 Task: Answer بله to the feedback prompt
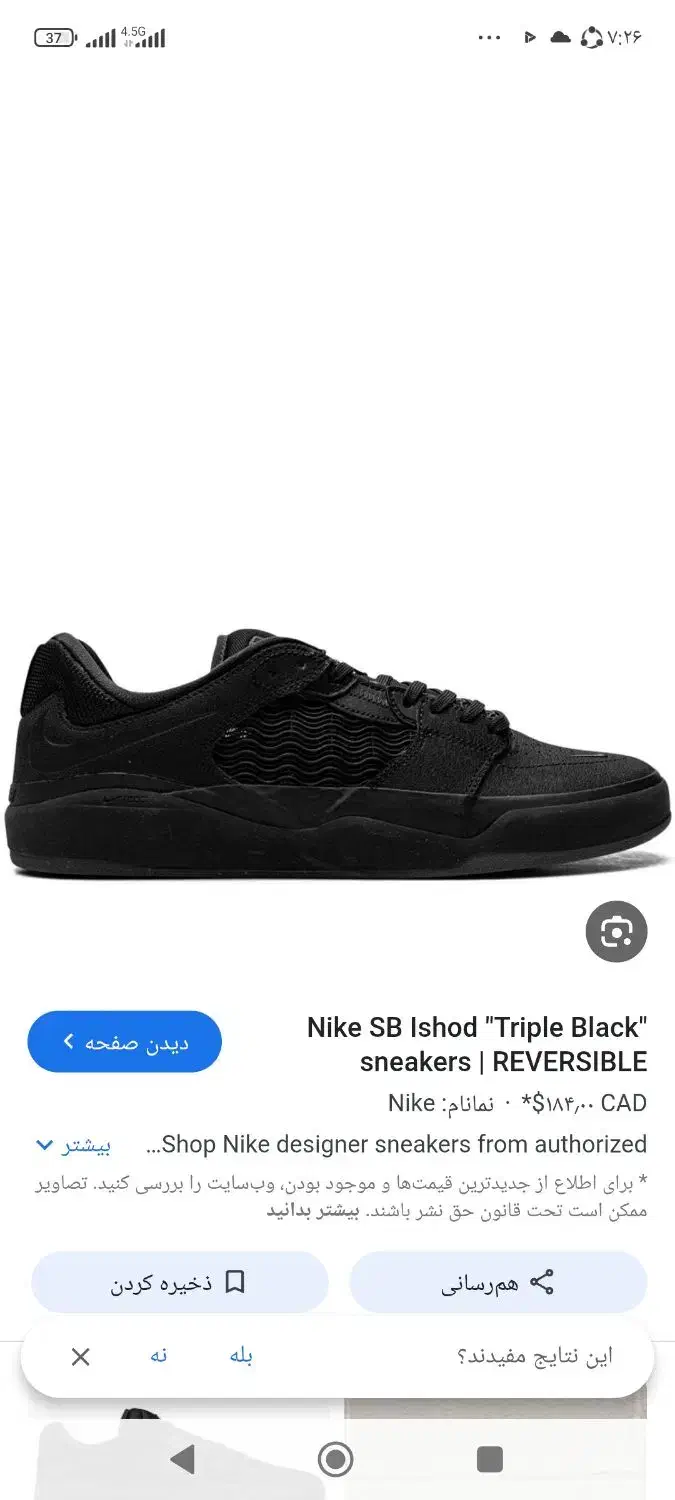[241, 1356]
